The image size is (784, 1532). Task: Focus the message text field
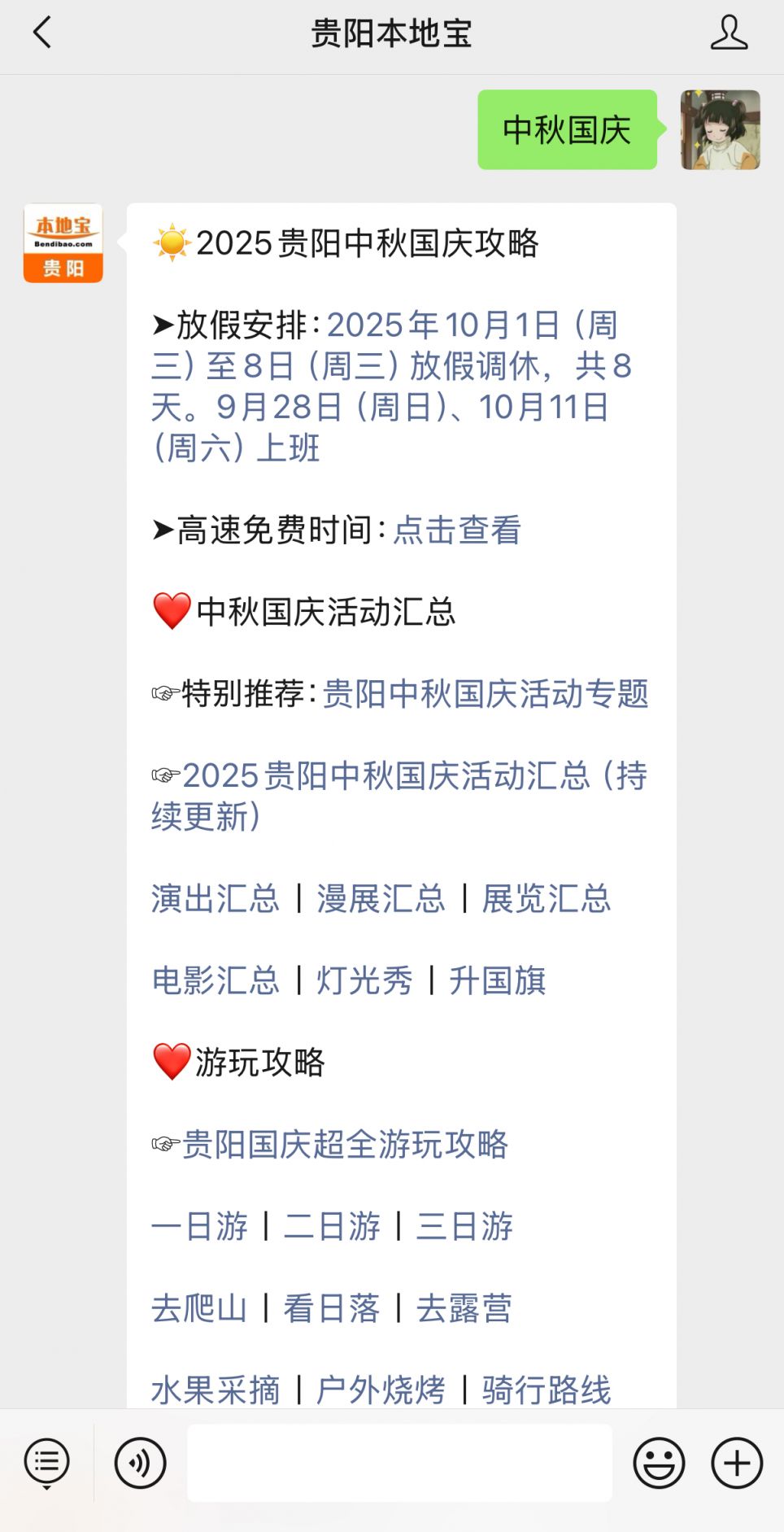[399, 1463]
